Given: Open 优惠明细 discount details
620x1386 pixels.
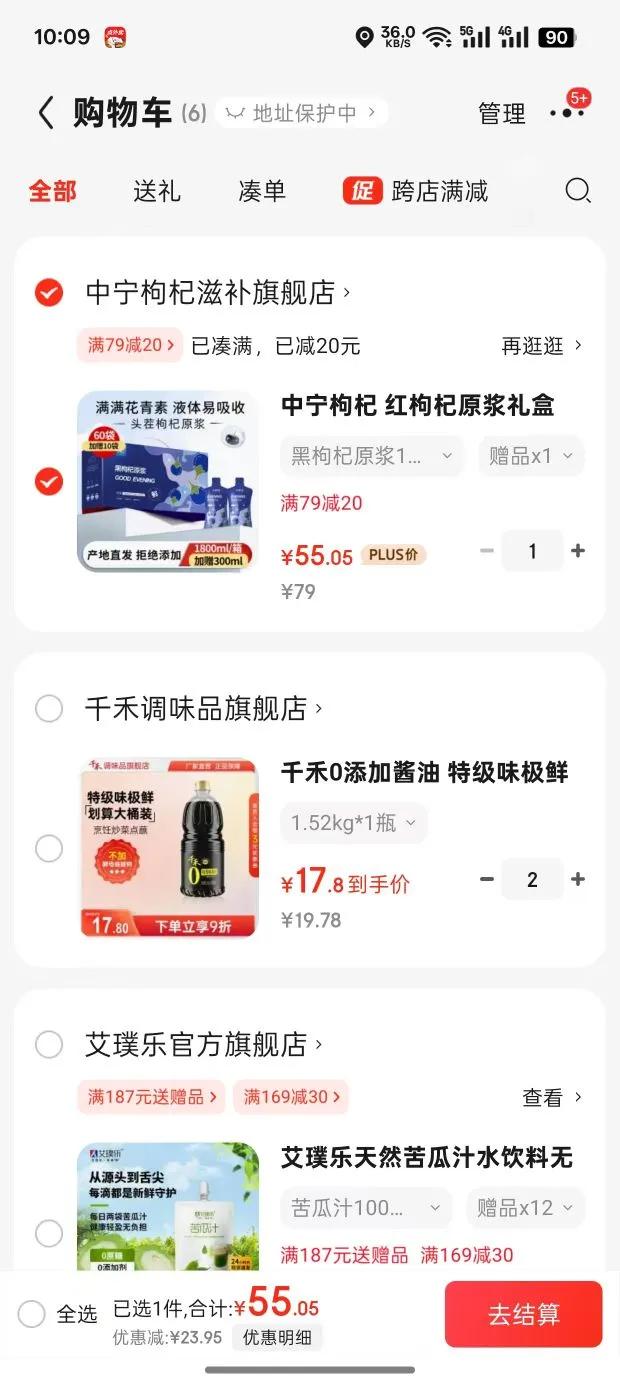Looking at the screenshot, I should click(x=277, y=1337).
